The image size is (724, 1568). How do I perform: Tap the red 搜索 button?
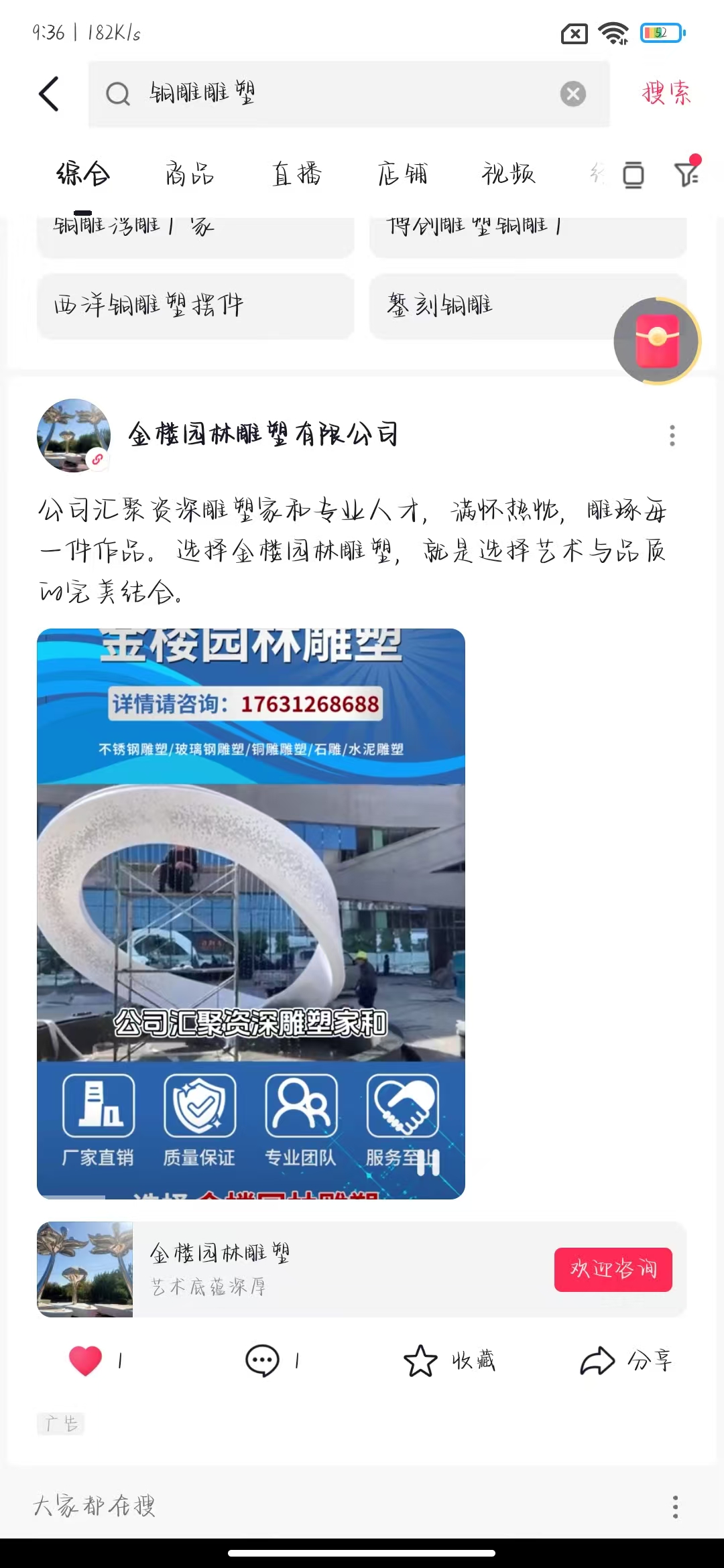pyautogui.click(x=666, y=93)
